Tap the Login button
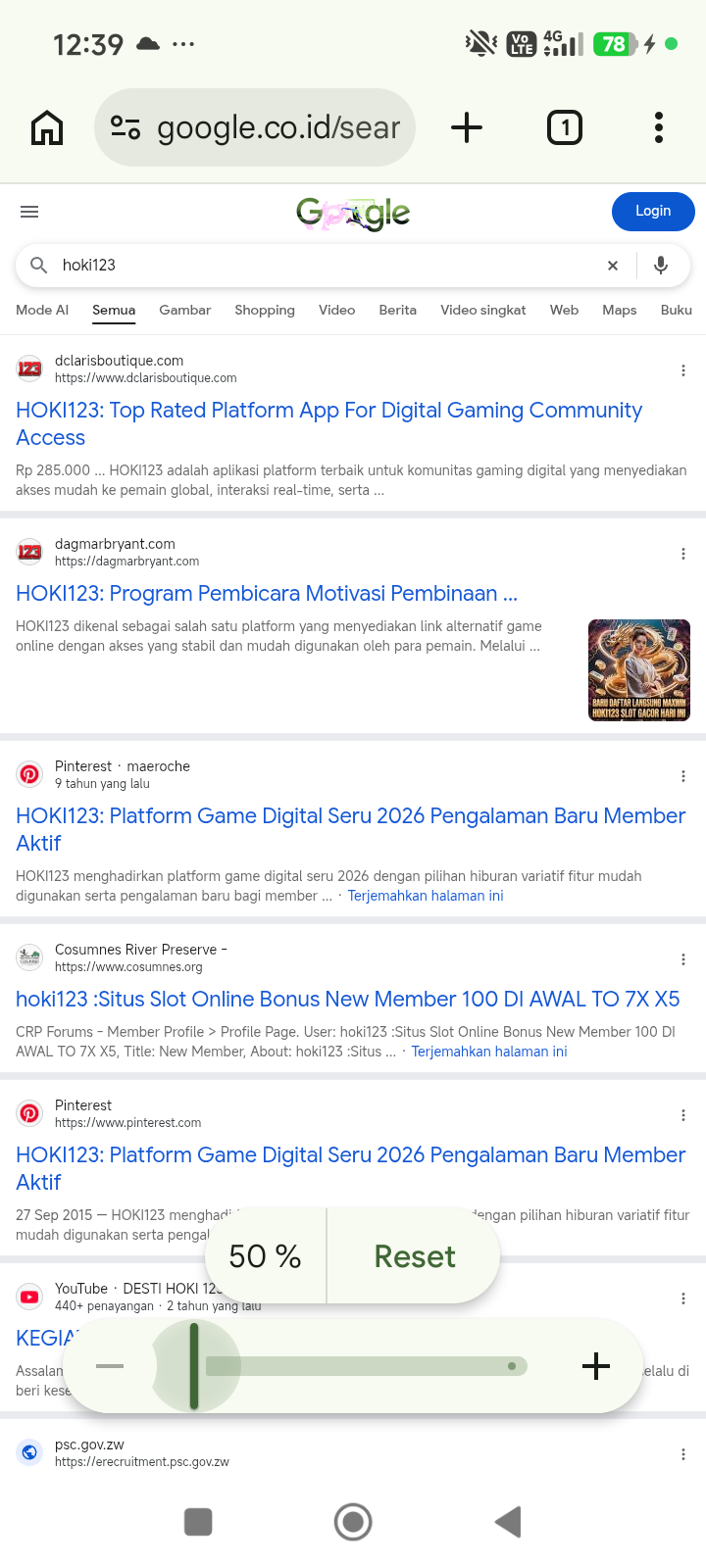This screenshot has width=706, height=1568. coord(653,211)
